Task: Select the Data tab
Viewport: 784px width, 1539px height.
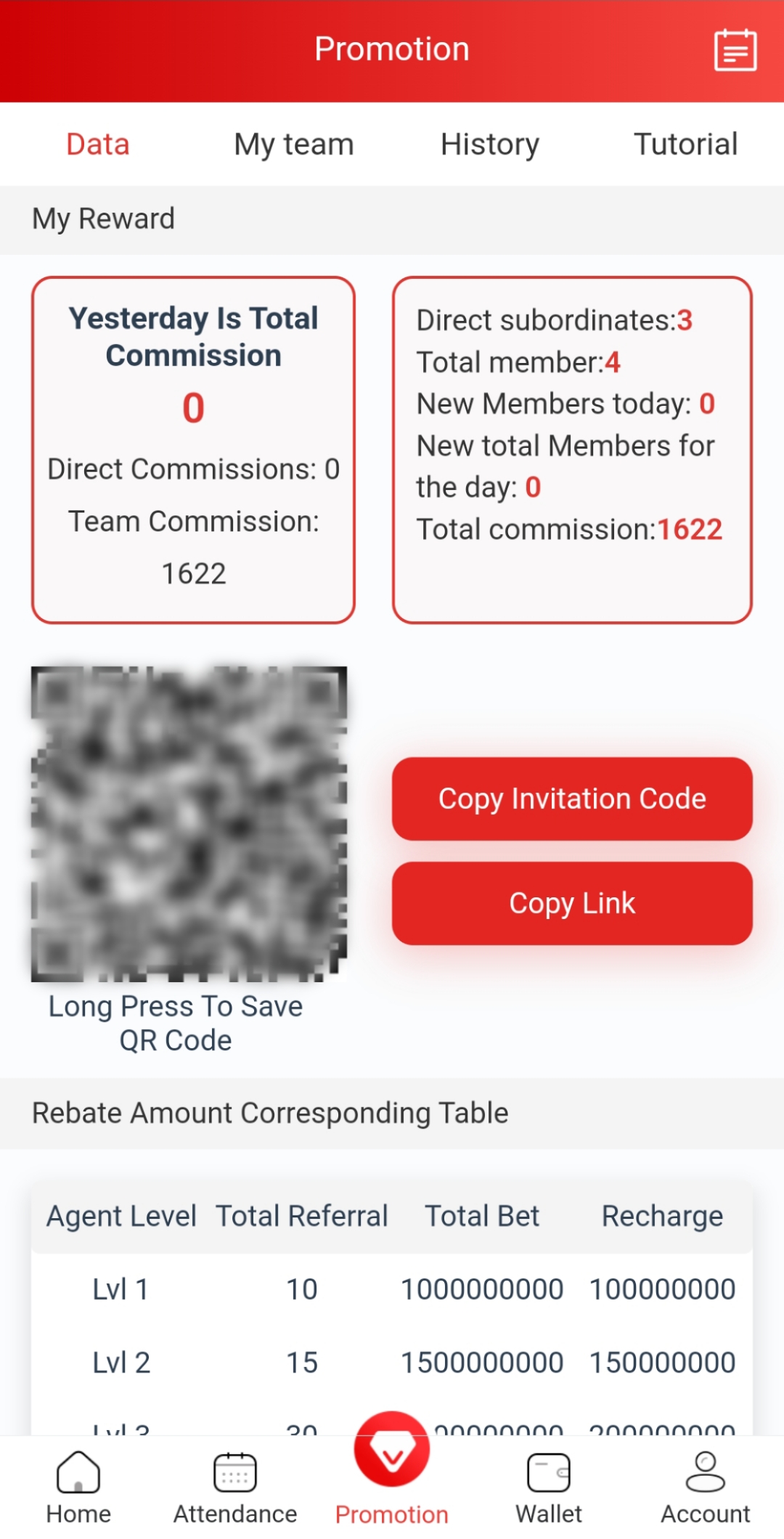Action: coord(98,144)
